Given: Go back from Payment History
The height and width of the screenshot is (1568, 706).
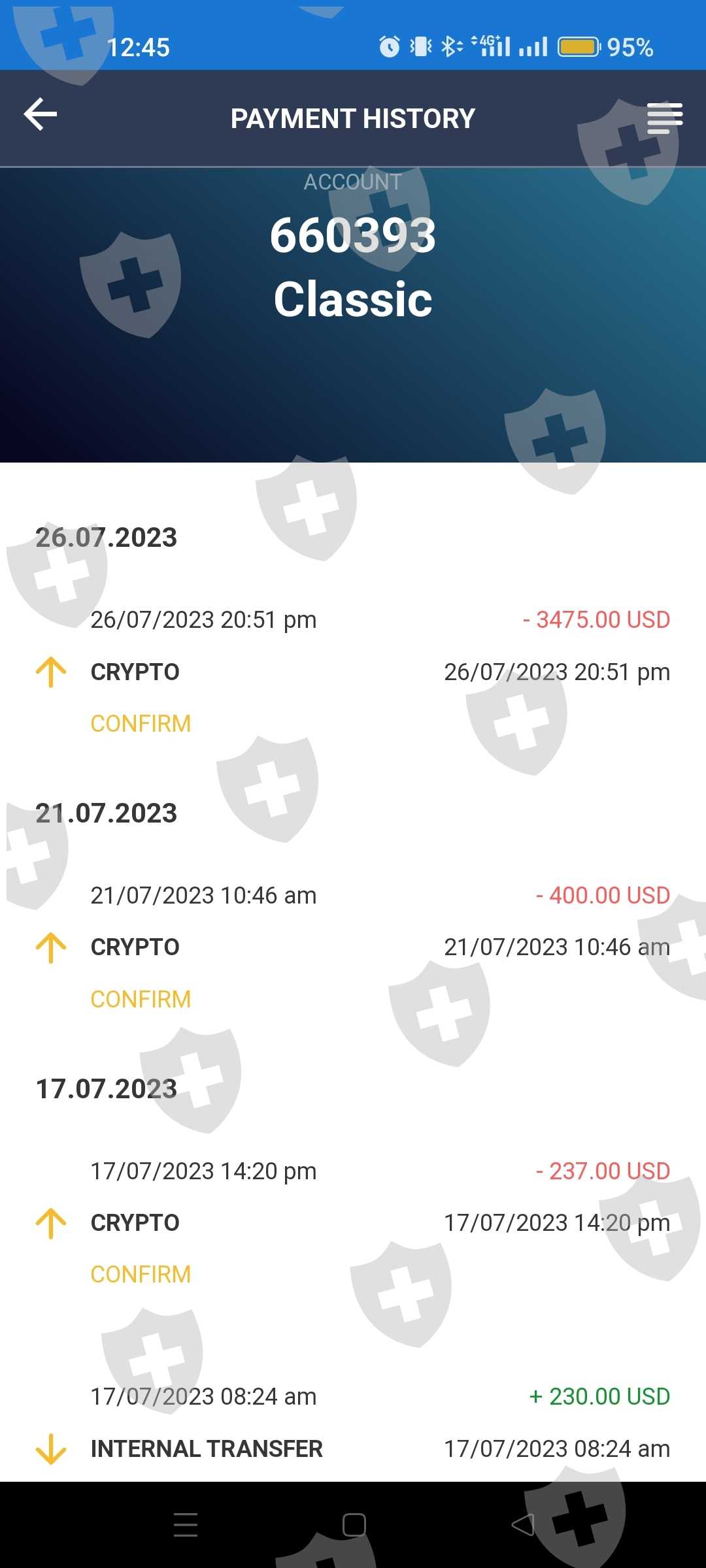Looking at the screenshot, I should pyautogui.click(x=41, y=115).
